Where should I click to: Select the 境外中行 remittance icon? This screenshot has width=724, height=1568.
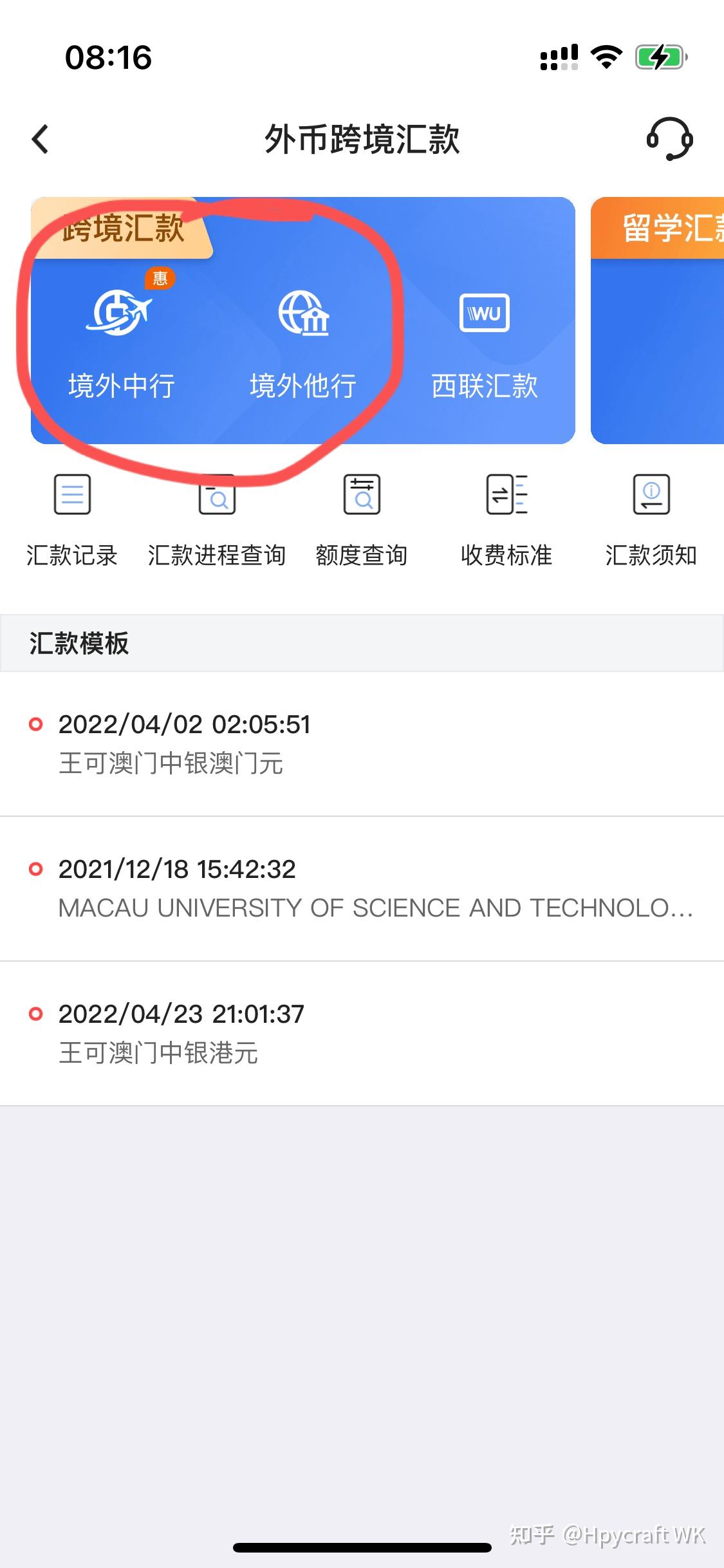point(120,341)
